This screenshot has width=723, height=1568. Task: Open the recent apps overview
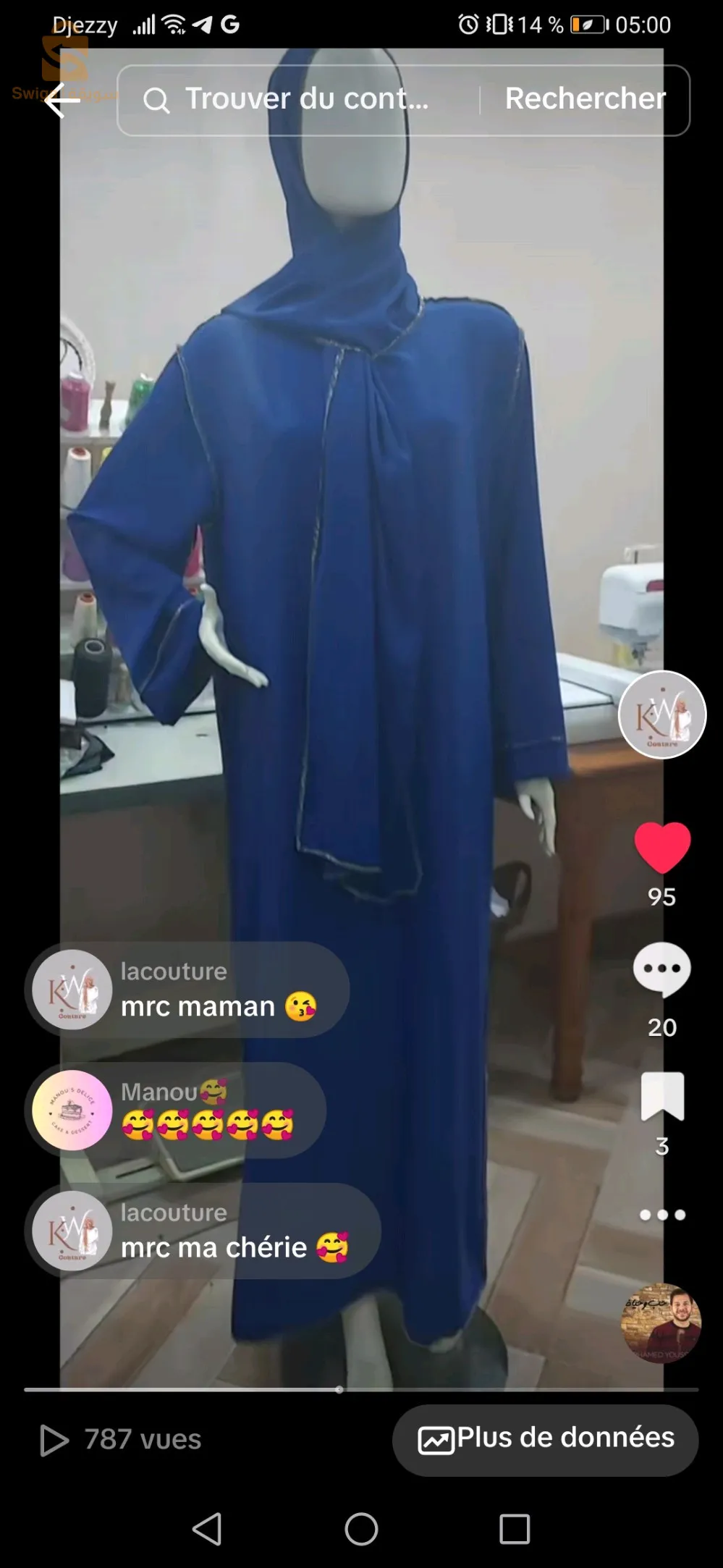(x=515, y=1529)
